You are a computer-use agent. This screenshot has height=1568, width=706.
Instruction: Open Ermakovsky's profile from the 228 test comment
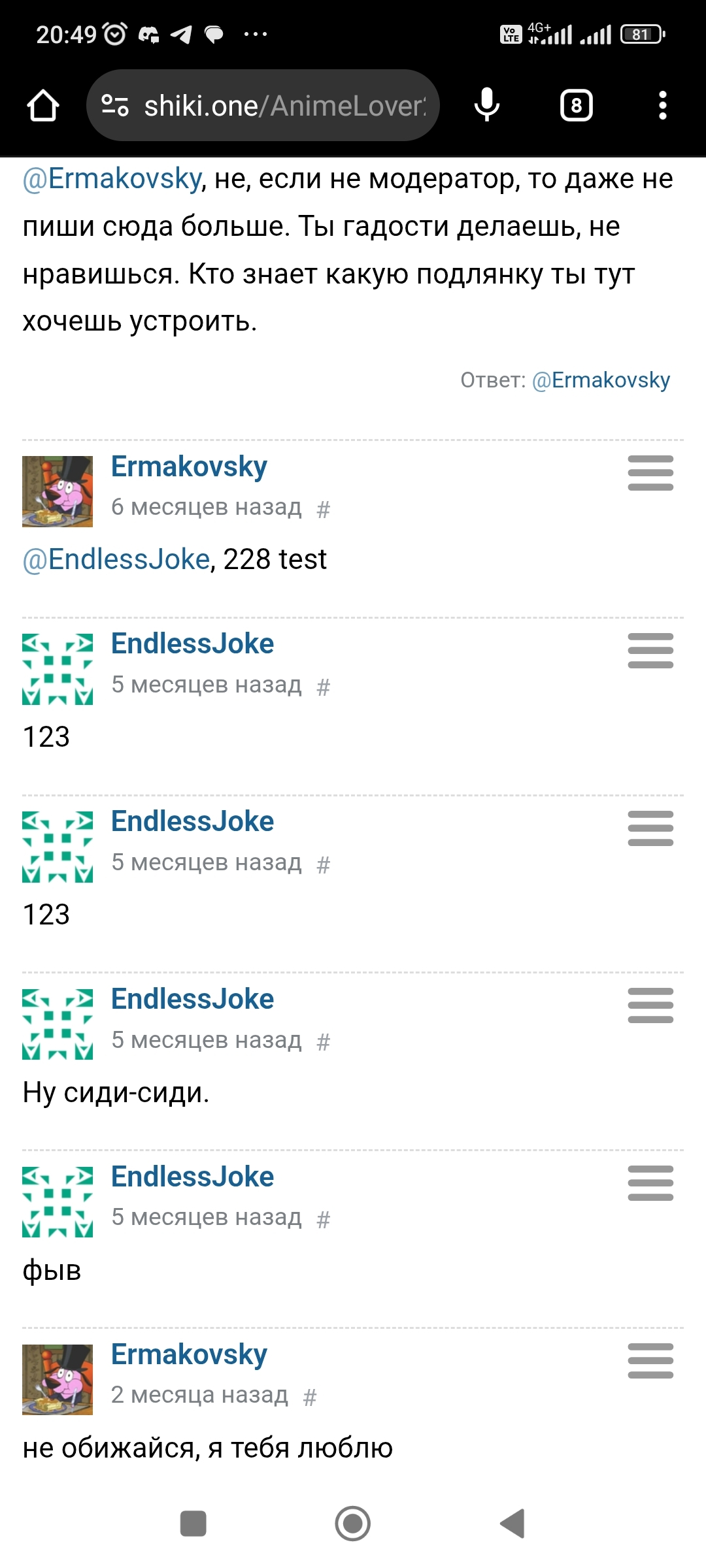[x=189, y=466]
